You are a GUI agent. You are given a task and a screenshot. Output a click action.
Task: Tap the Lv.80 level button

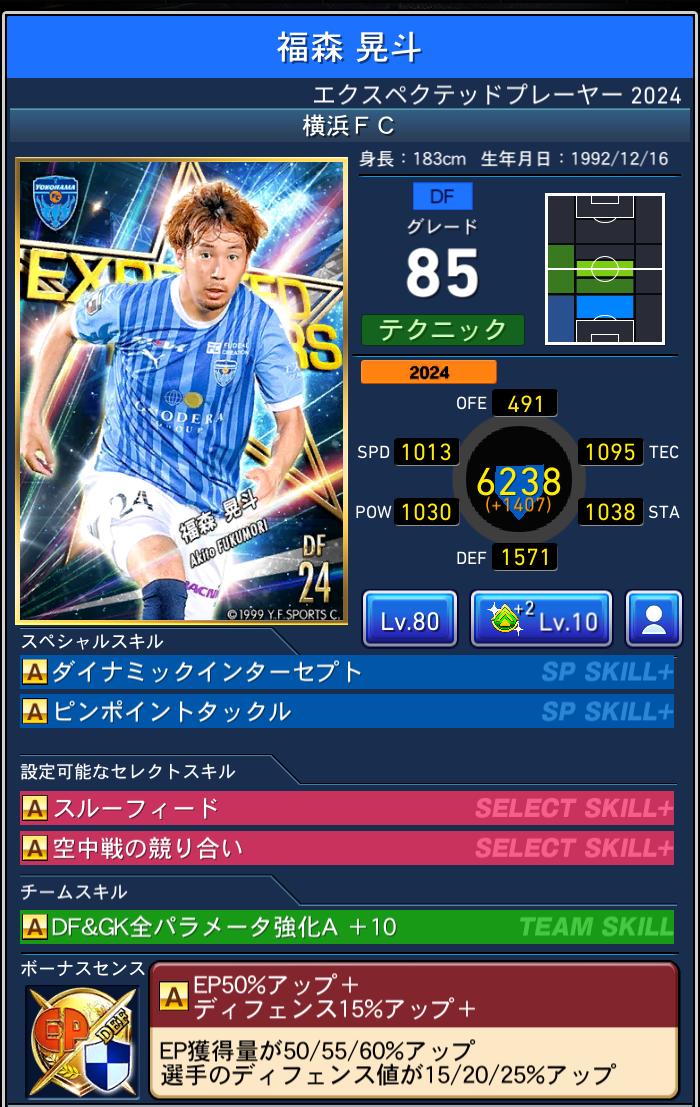pyautogui.click(x=409, y=620)
